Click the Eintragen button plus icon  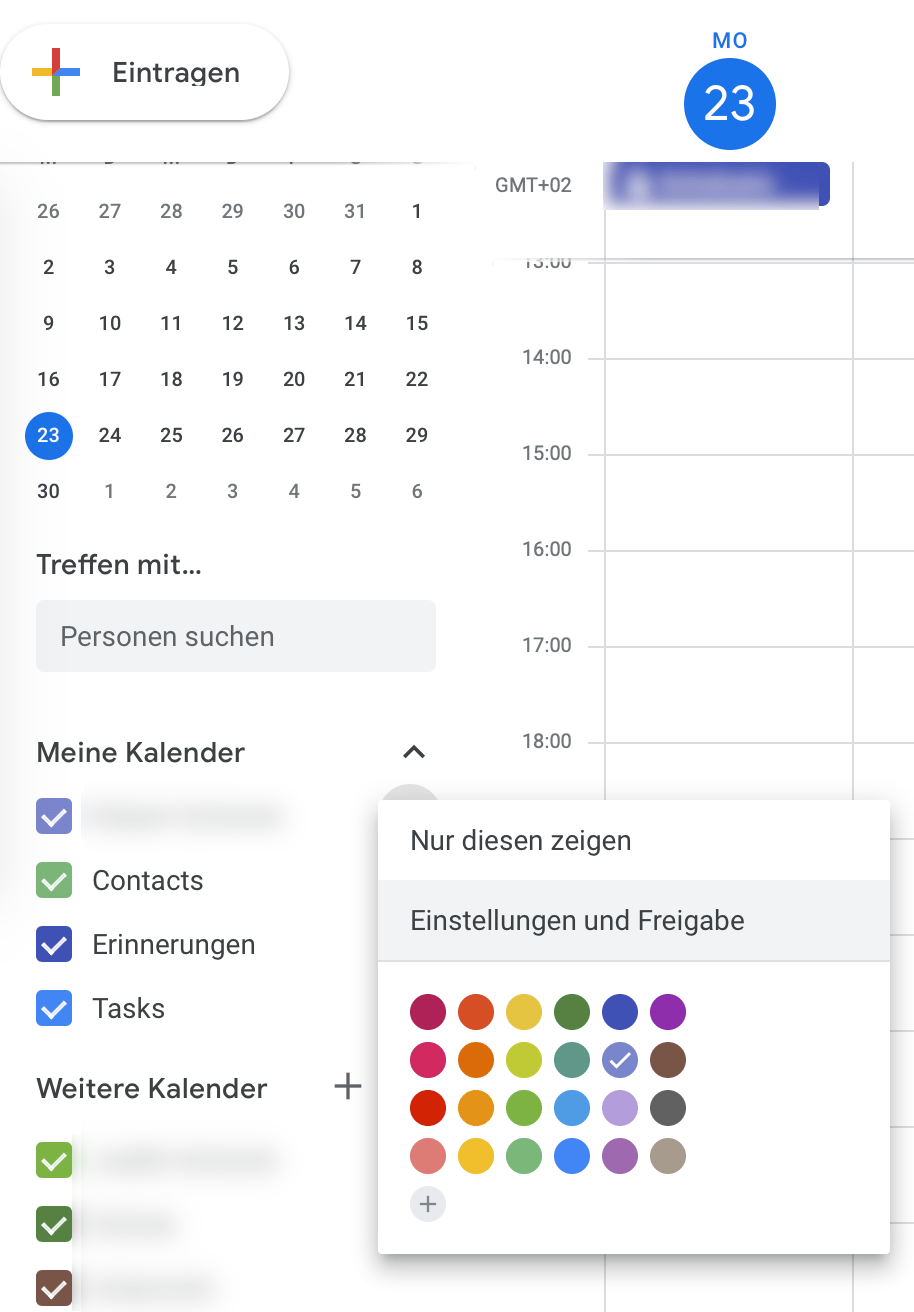[x=57, y=71]
